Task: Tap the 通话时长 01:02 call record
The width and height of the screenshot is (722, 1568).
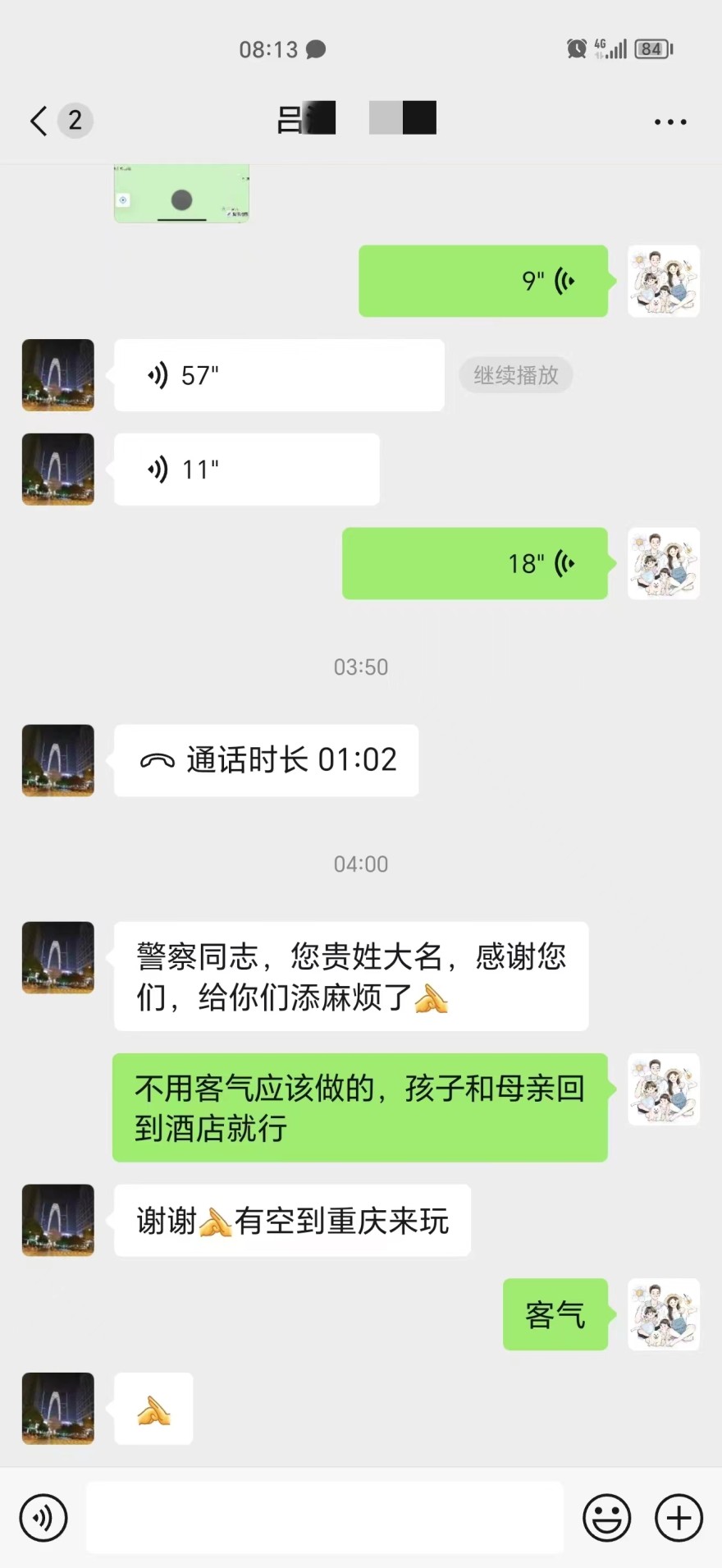Action: click(x=266, y=760)
